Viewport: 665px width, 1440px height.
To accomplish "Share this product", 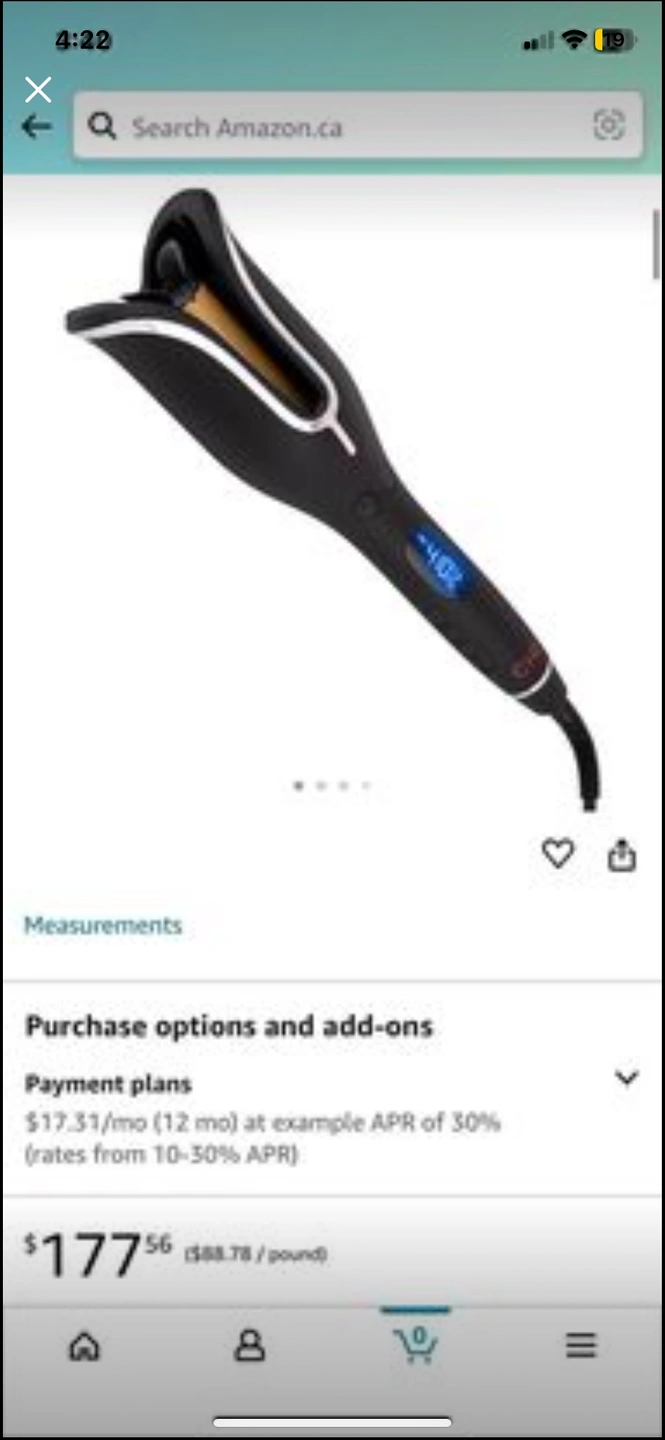I will (622, 855).
